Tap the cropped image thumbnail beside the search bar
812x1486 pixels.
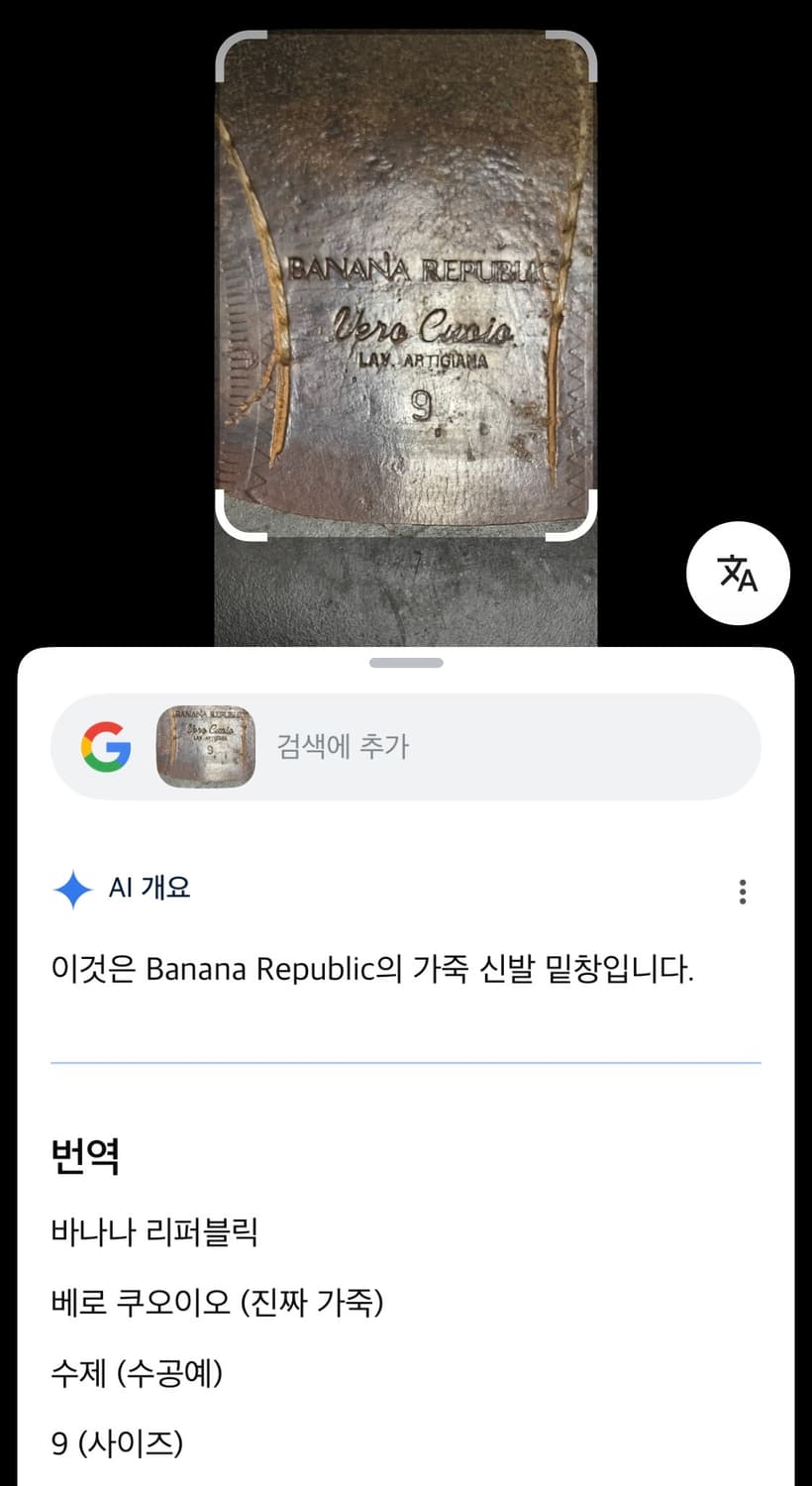[x=204, y=747]
